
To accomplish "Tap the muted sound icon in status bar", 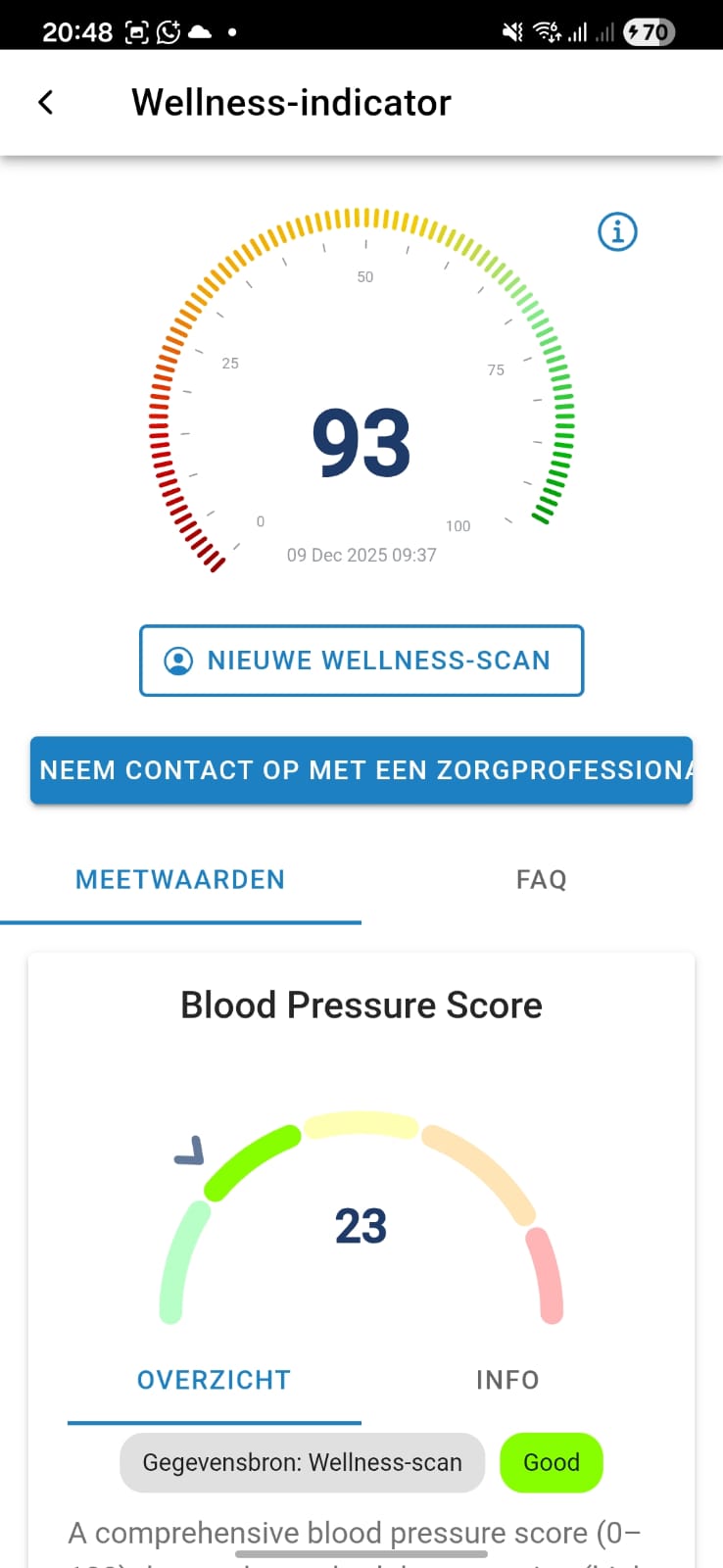I will coord(510,31).
